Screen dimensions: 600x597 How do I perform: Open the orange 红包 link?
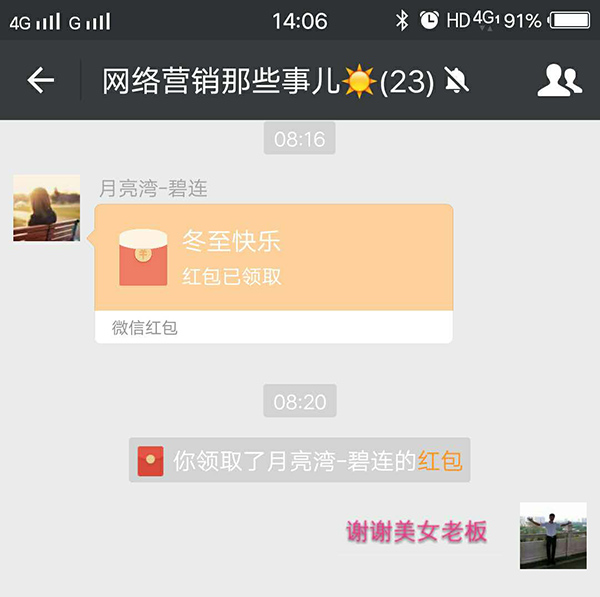coord(440,461)
